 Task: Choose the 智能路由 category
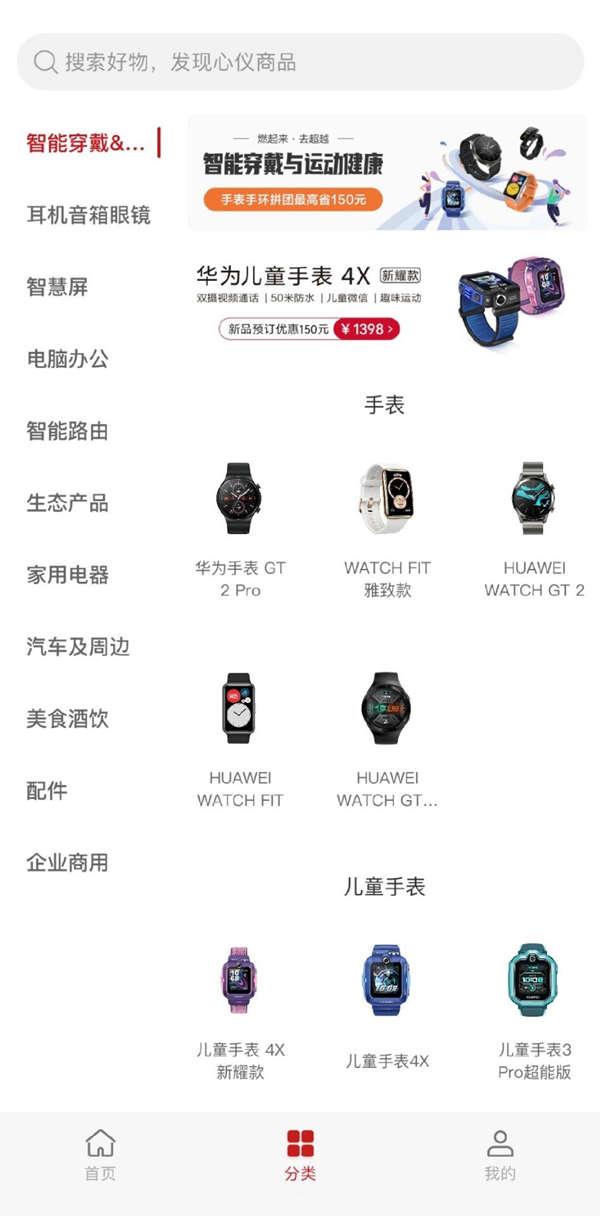click(x=67, y=431)
